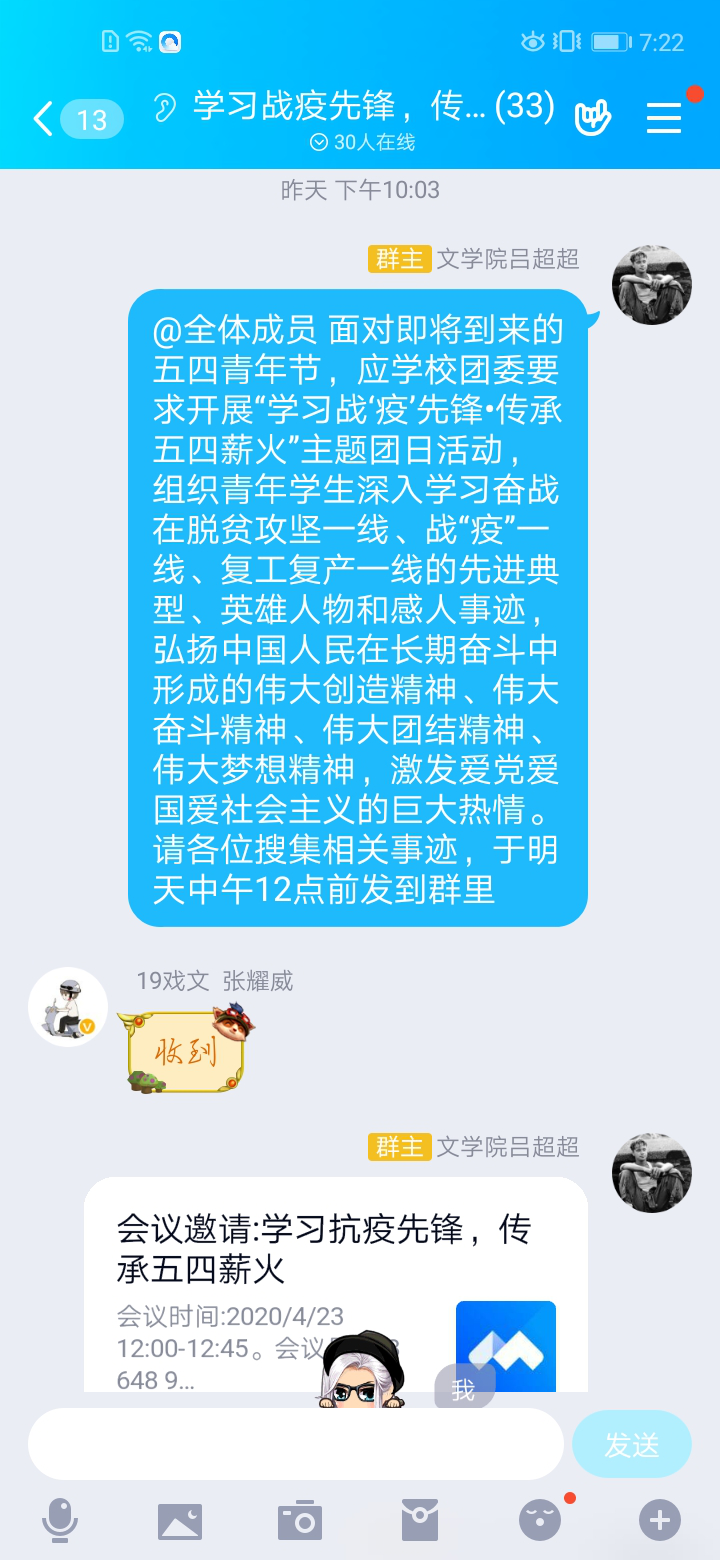Open 吕超超's avatar beside the @全体成员 message
This screenshot has width=720, height=1560.
[x=652, y=285]
